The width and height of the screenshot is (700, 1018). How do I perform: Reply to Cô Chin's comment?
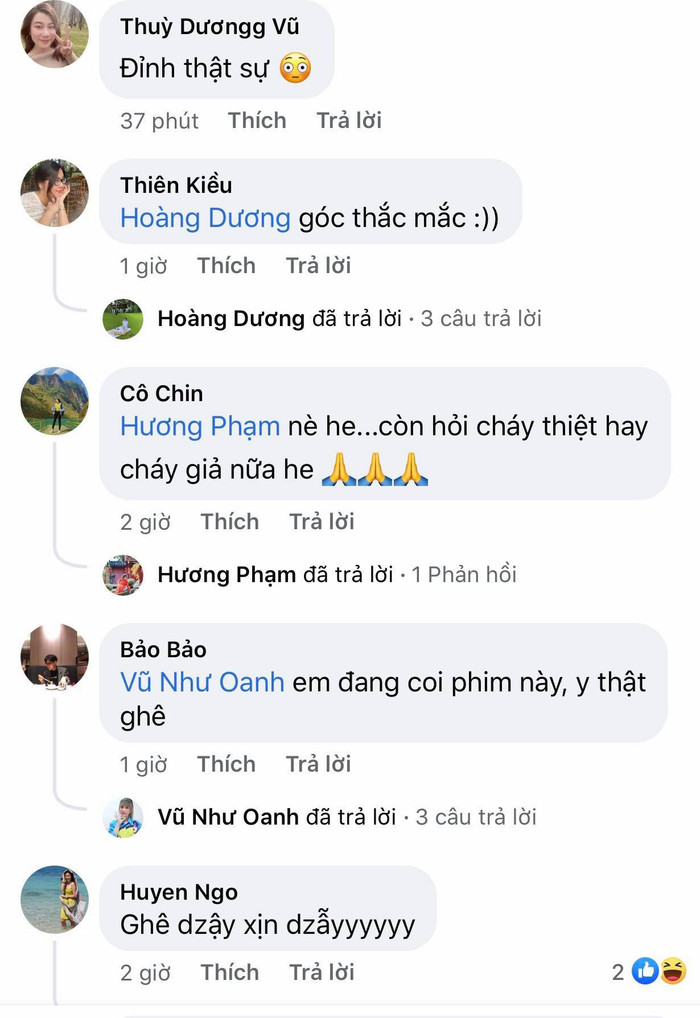tap(322, 522)
